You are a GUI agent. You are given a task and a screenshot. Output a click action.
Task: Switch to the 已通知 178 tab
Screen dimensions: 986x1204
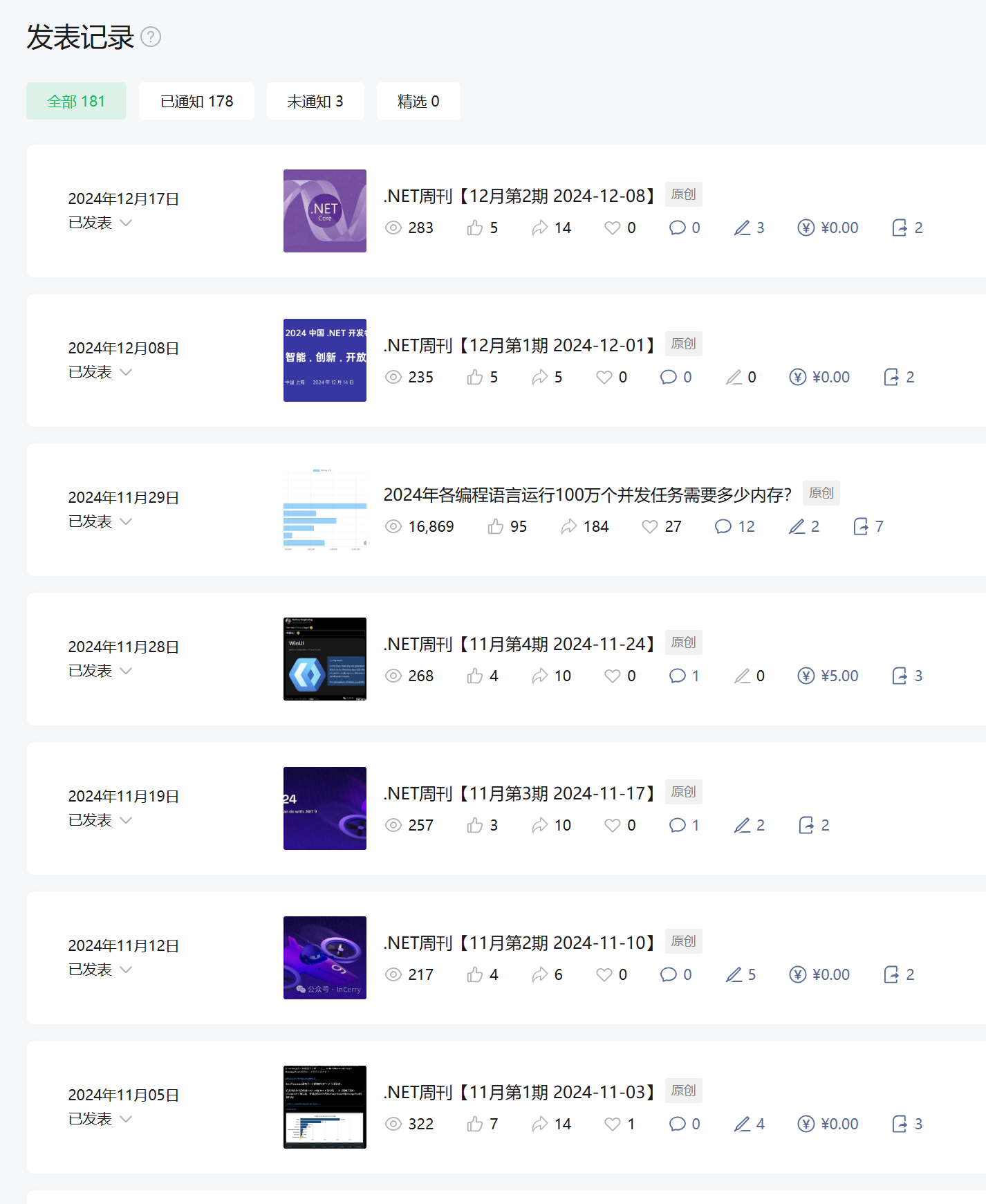pyautogui.click(x=196, y=101)
